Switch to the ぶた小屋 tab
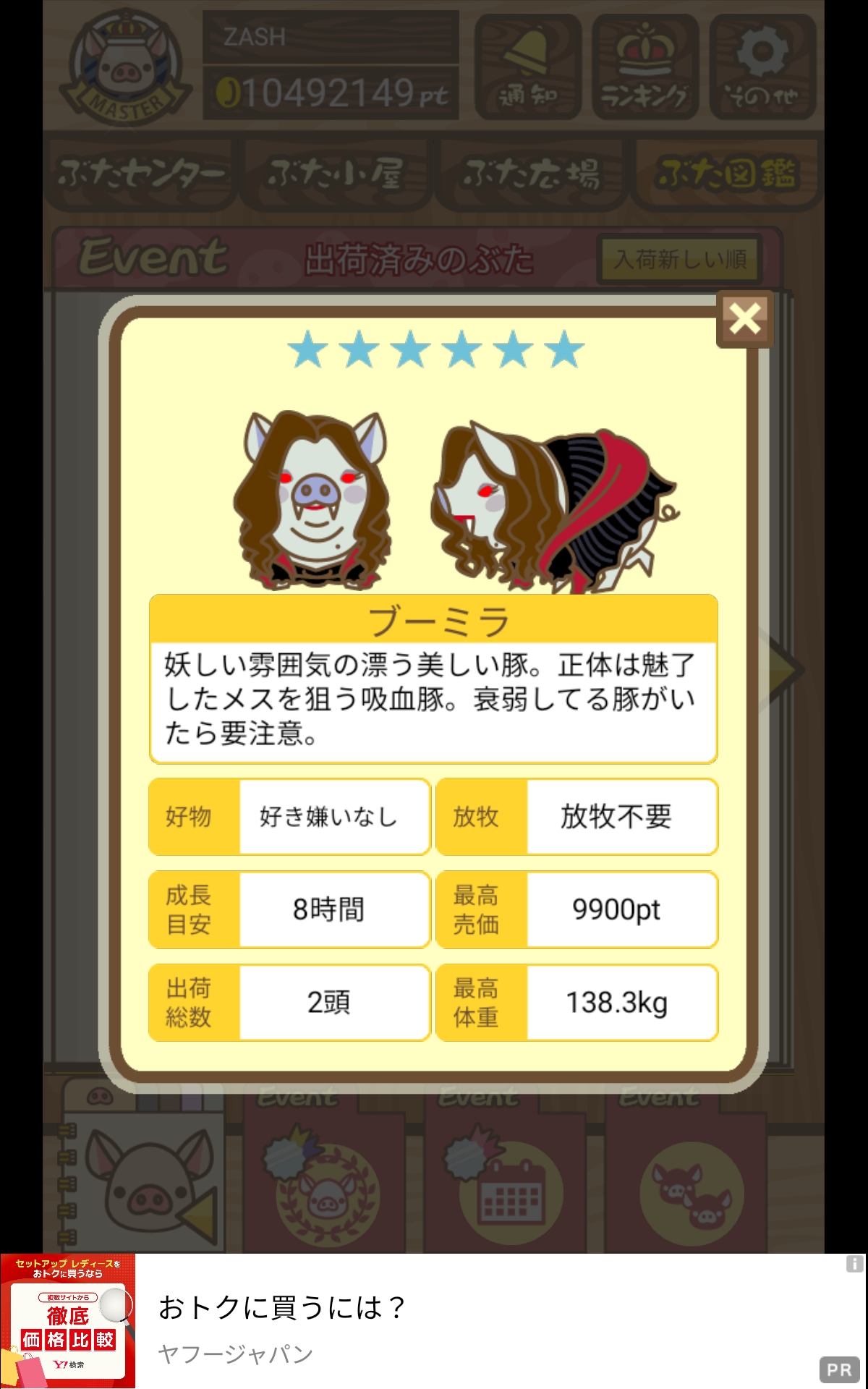Image resolution: width=868 pixels, height=1389 pixels. pos(336,174)
